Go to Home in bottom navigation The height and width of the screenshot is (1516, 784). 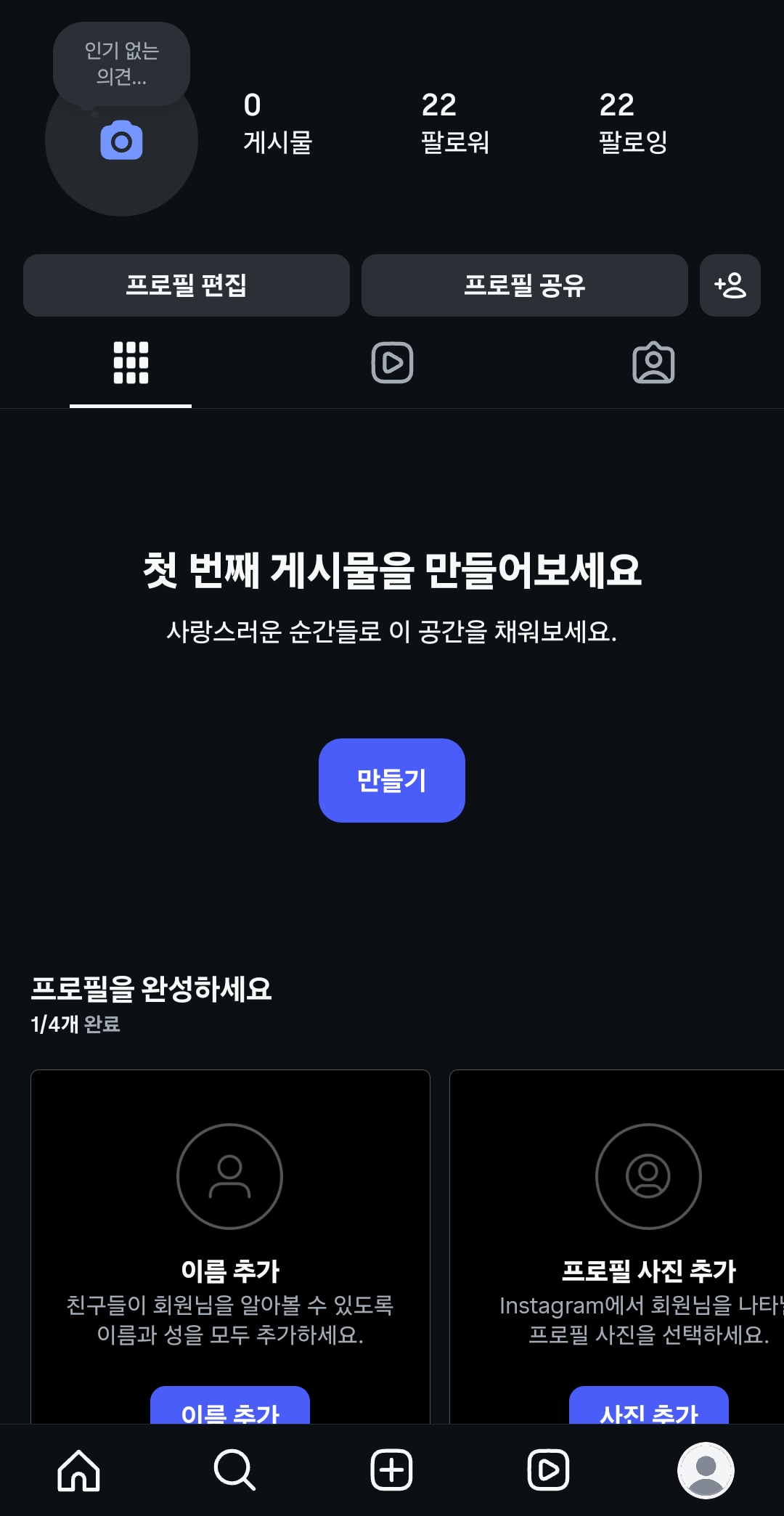[78, 1470]
